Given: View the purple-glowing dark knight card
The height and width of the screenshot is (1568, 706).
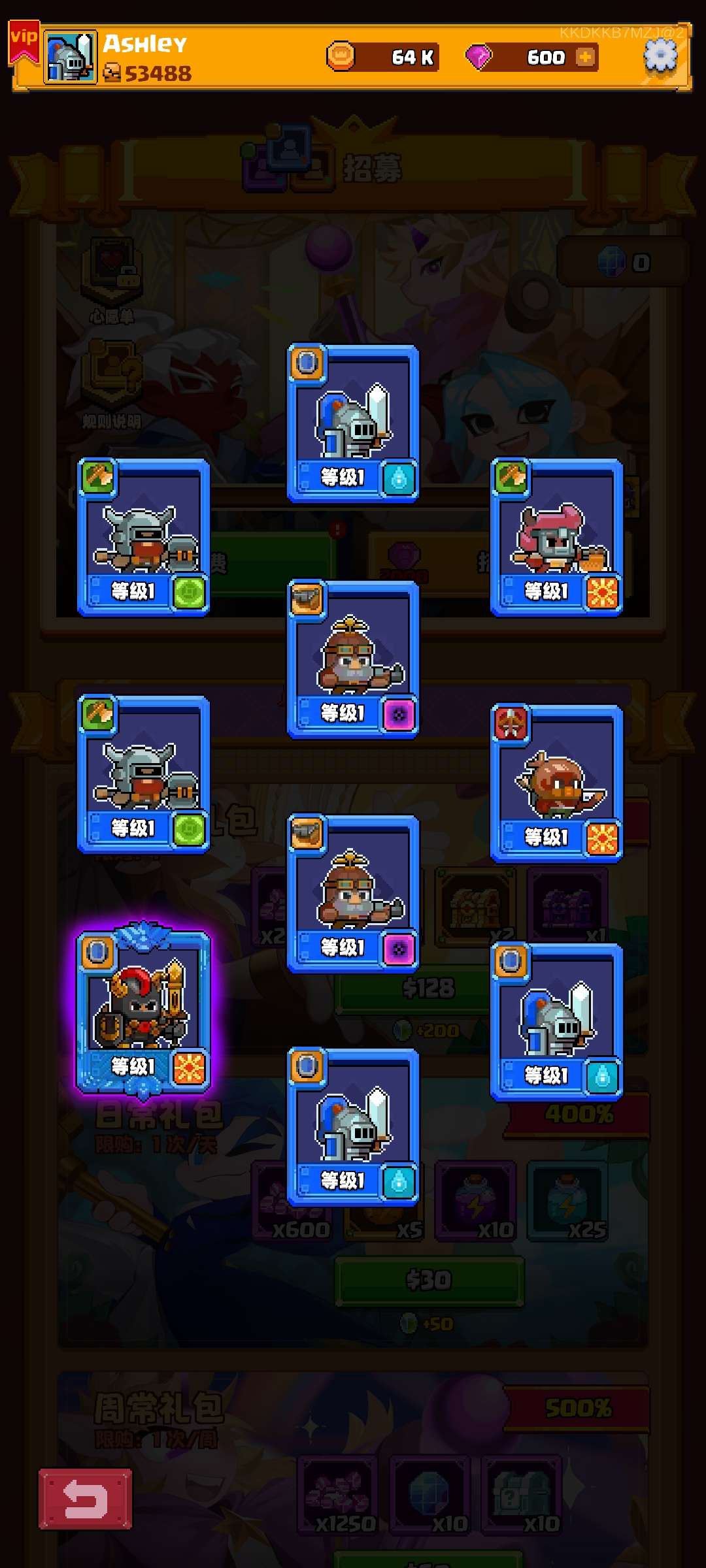Looking at the screenshot, I should (x=143, y=1010).
